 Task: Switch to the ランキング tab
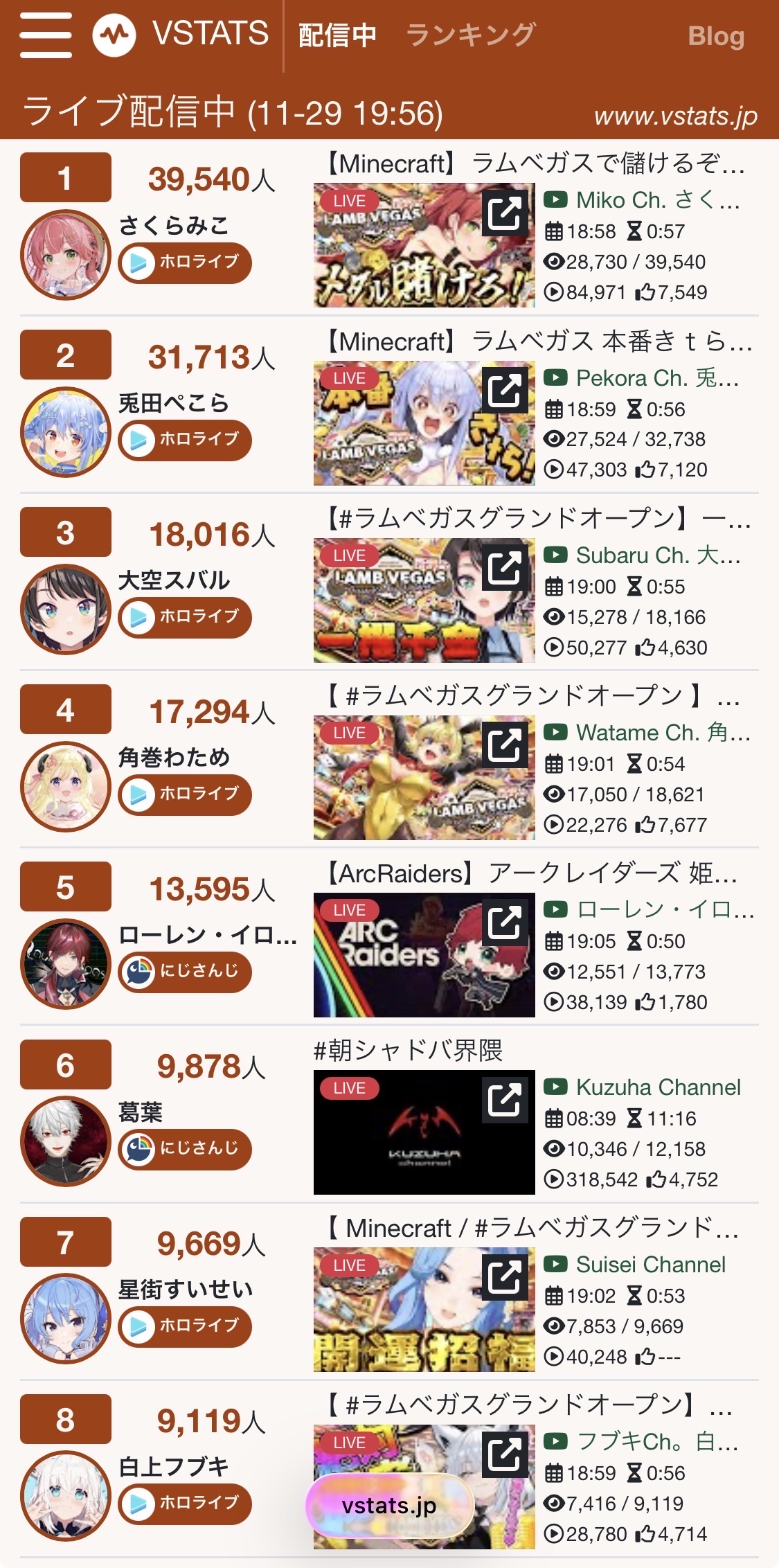pos(471,35)
